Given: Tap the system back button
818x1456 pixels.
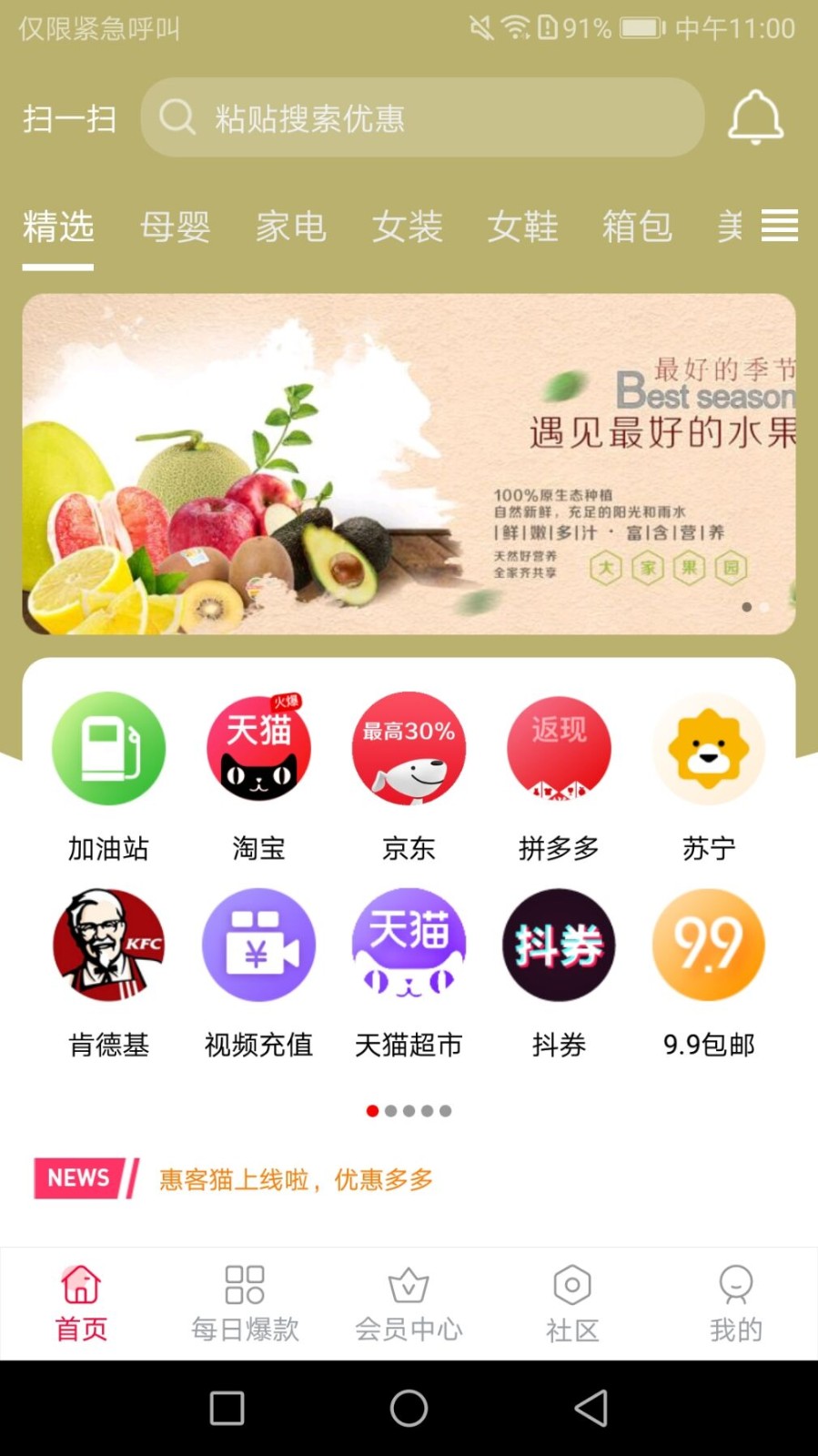Looking at the screenshot, I should [591, 1408].
